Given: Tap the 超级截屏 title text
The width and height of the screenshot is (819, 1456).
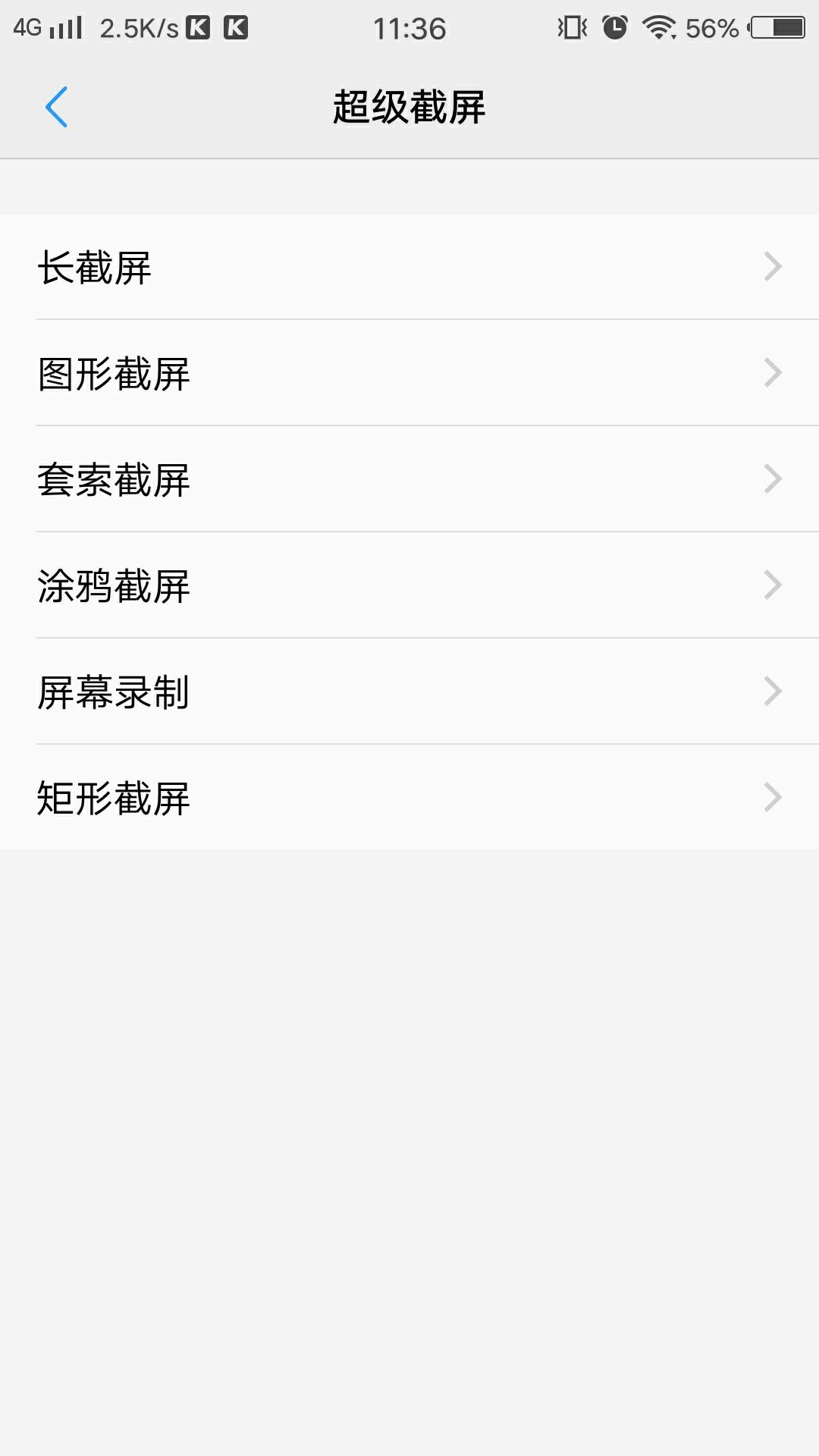Looking at the screenshot, I should click(409, 106).
